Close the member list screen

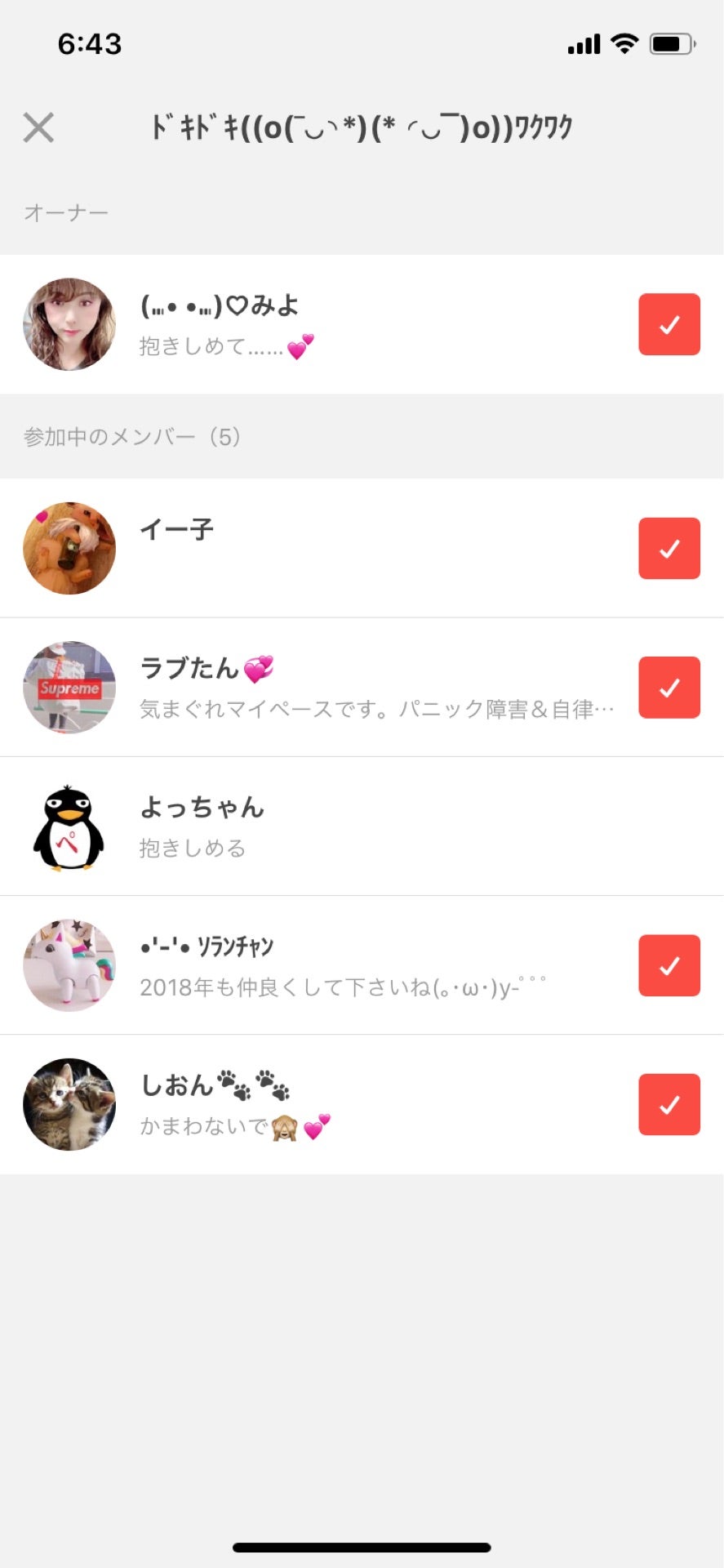point(38,127)
